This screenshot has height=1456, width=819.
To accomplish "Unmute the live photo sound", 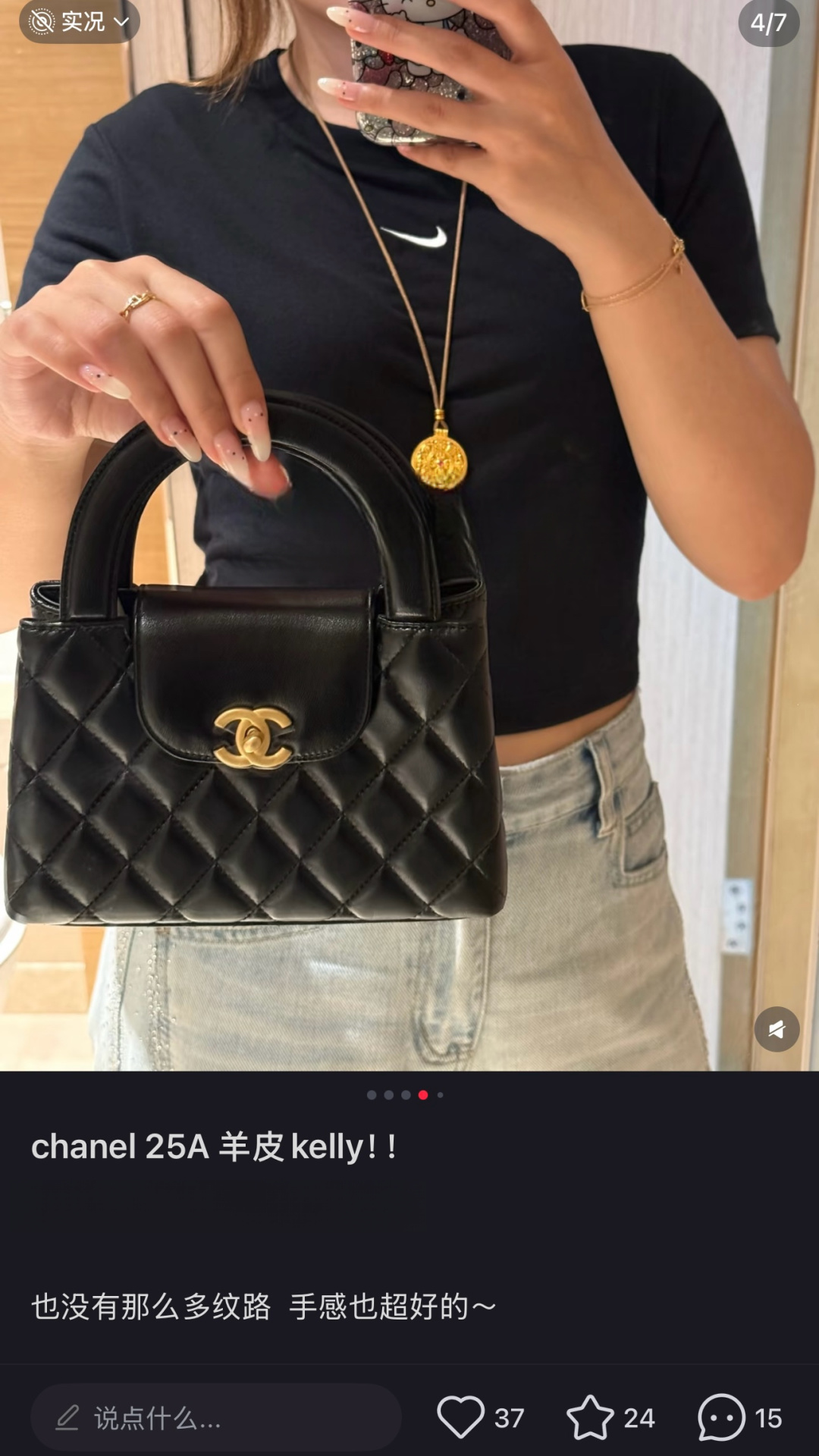I will click(x=777, y=1029).
